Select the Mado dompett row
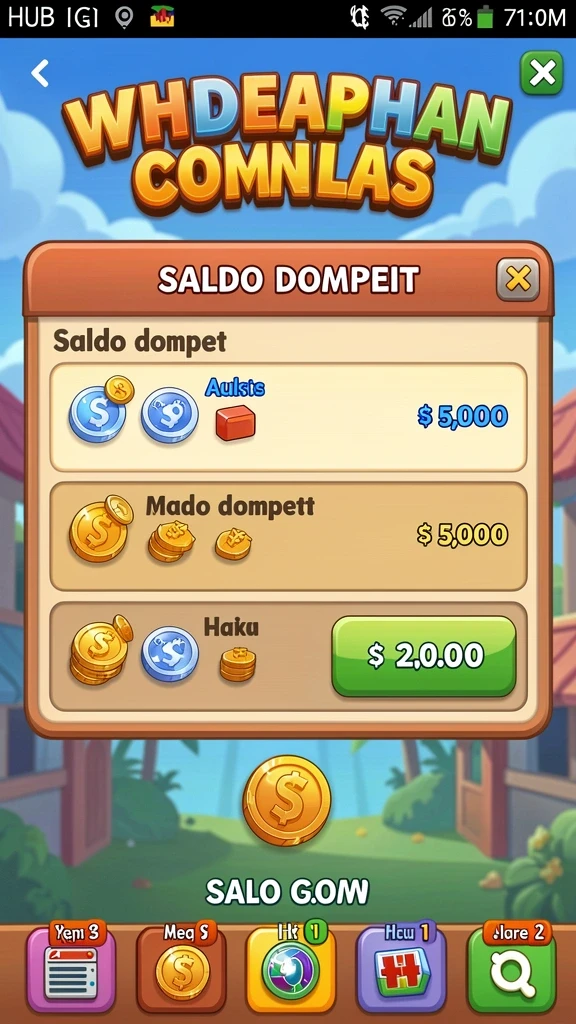This screenshot has height=1024, width=576. (x=288, y=536)
